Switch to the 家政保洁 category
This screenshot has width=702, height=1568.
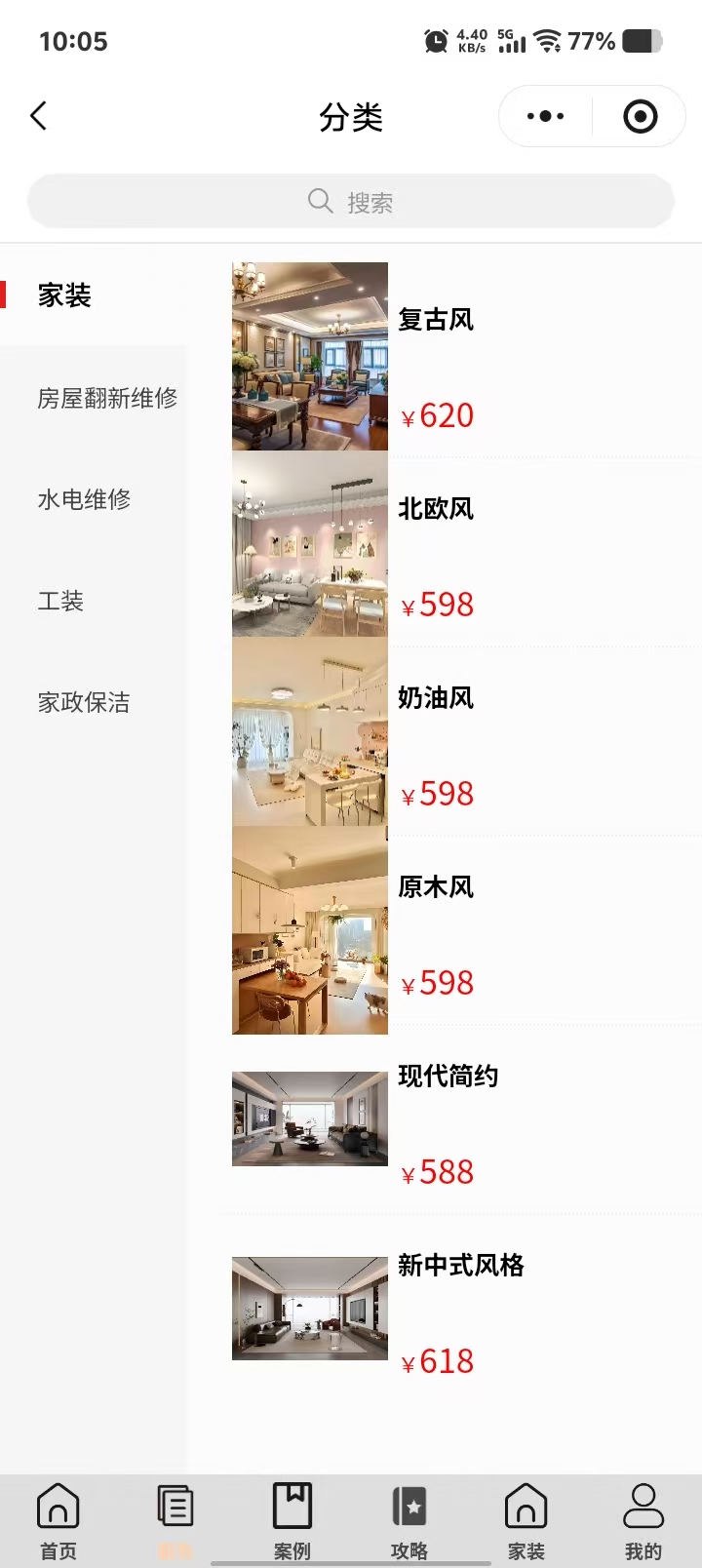[x=84, y=702]
